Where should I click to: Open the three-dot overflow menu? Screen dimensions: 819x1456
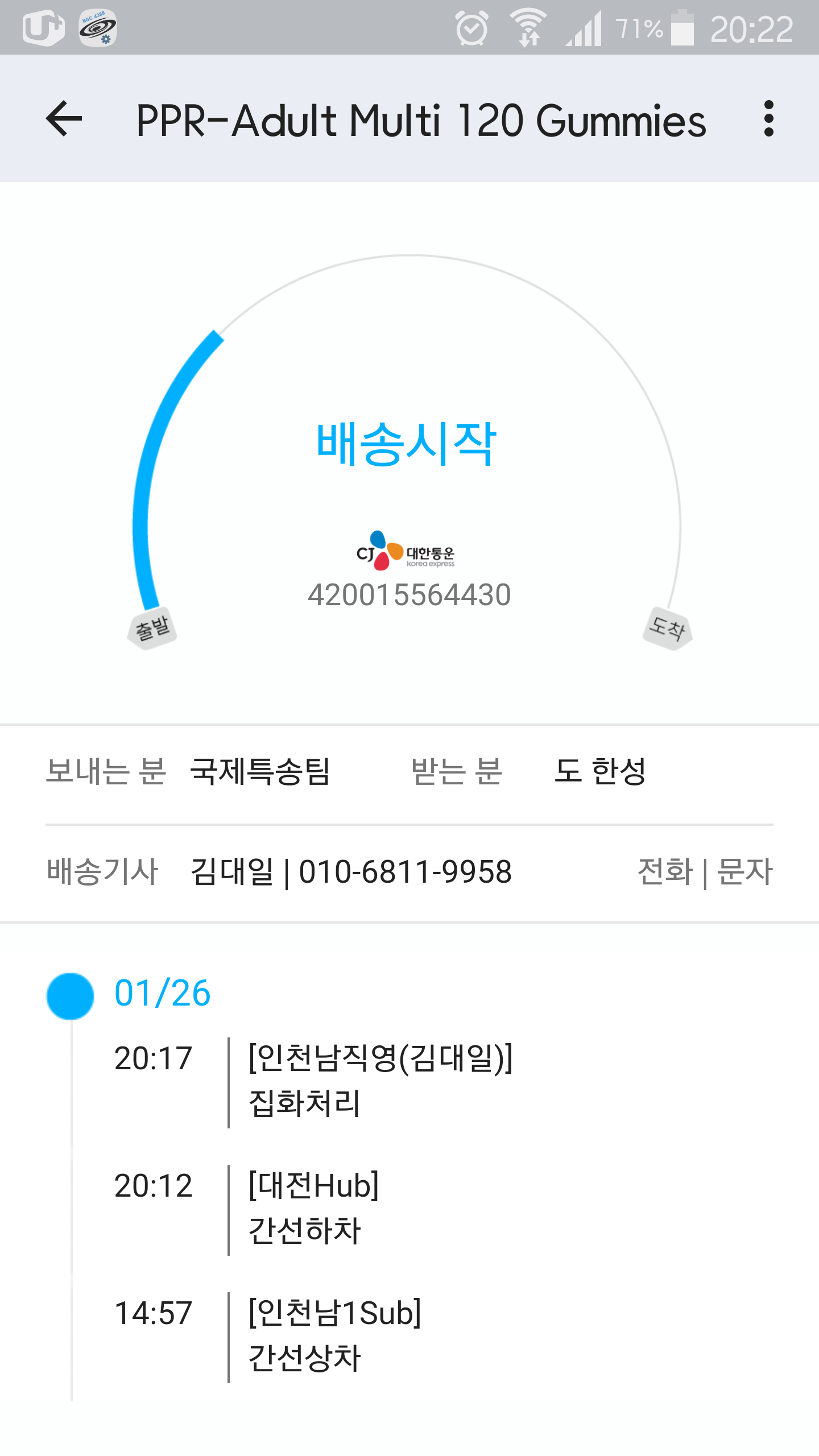click(x=768, y=119)
